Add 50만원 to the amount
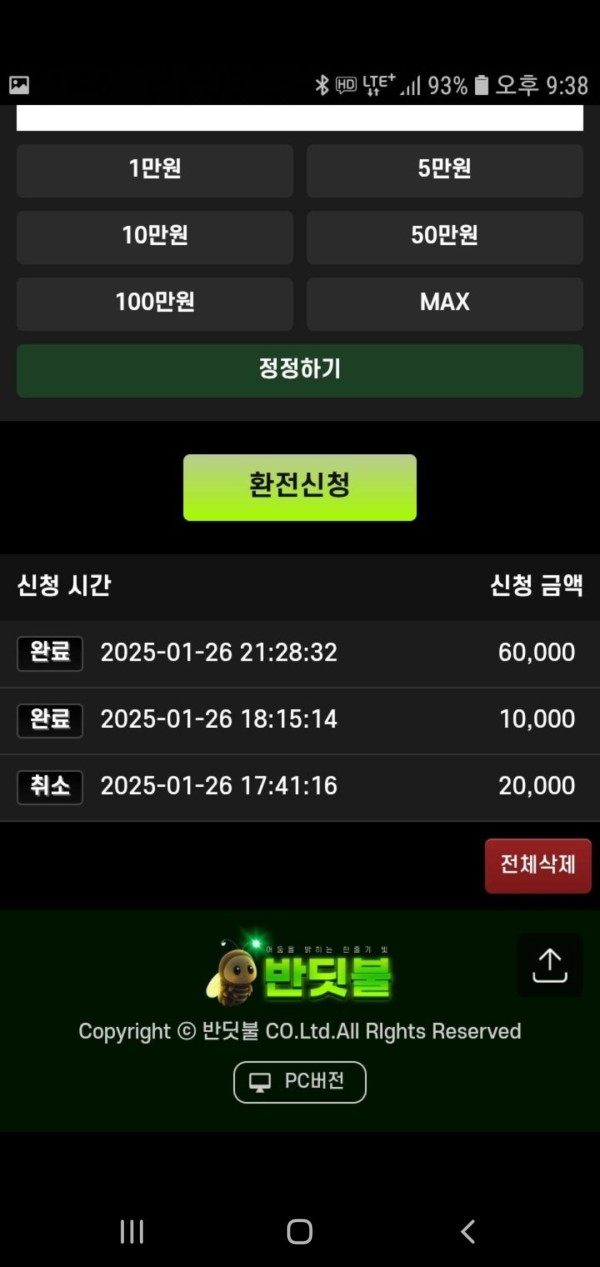The image size is (600, 1267). click(444, 237)
